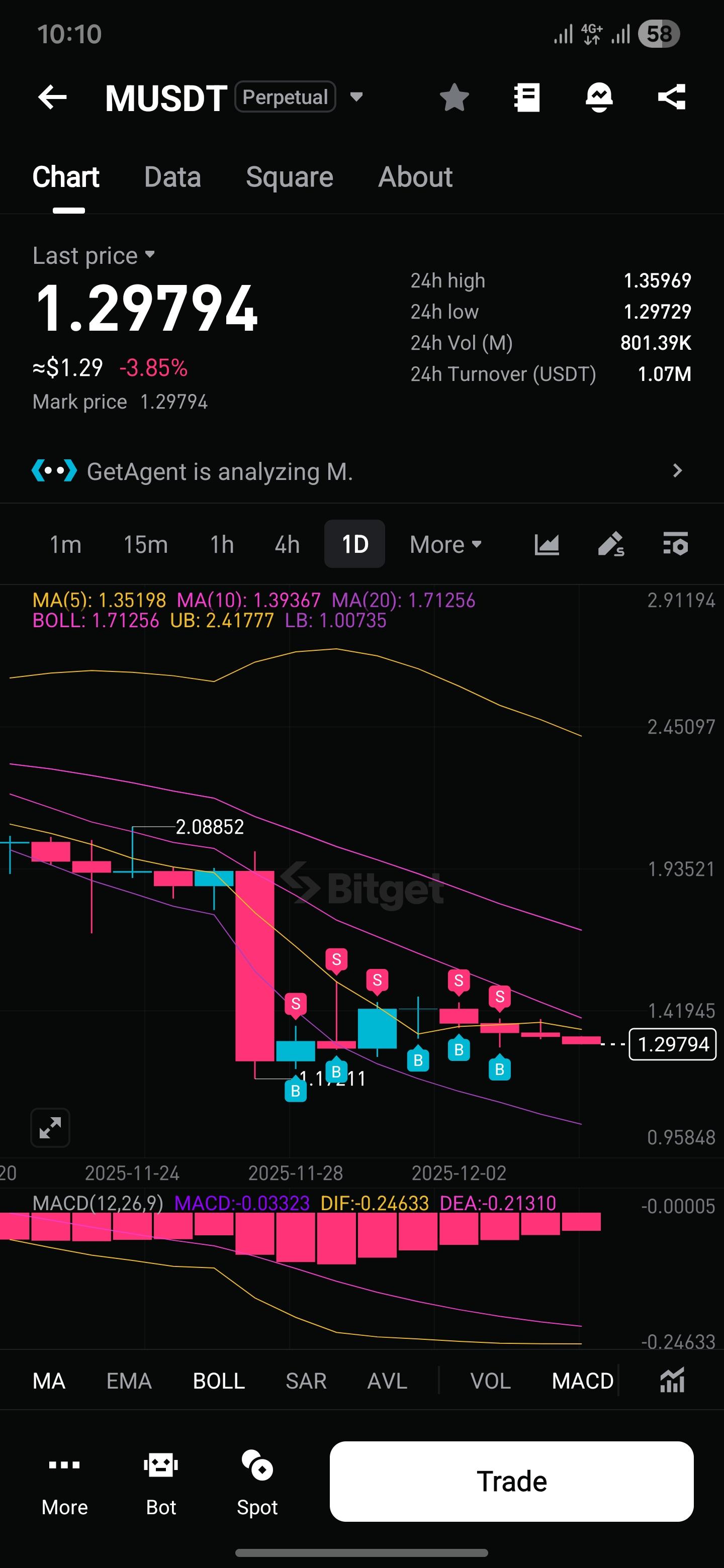
Task: Select the 15m chart interval
Action: (145, 544)
